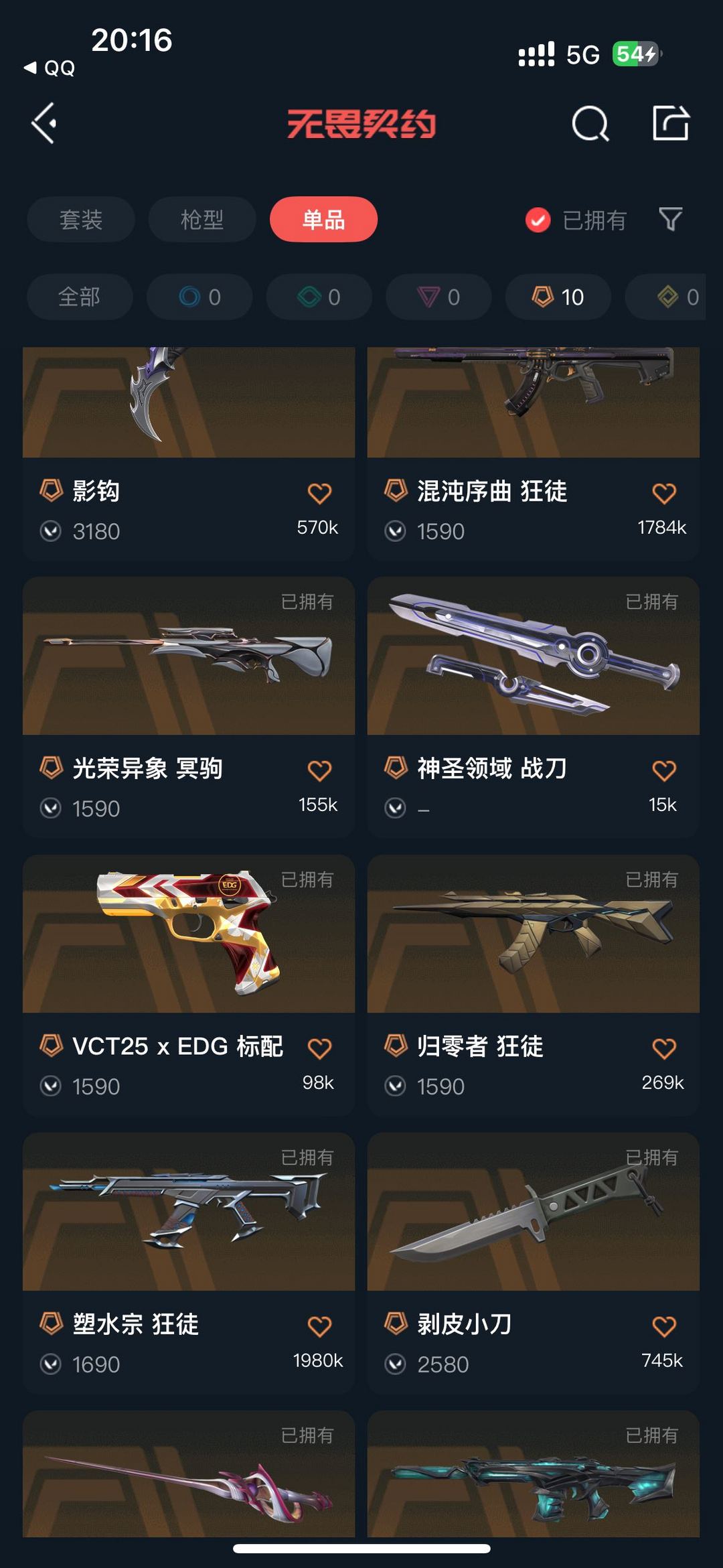Toggle the 已拥有 checkbox filter
723x1568 pixels.
tap(538, 220)
